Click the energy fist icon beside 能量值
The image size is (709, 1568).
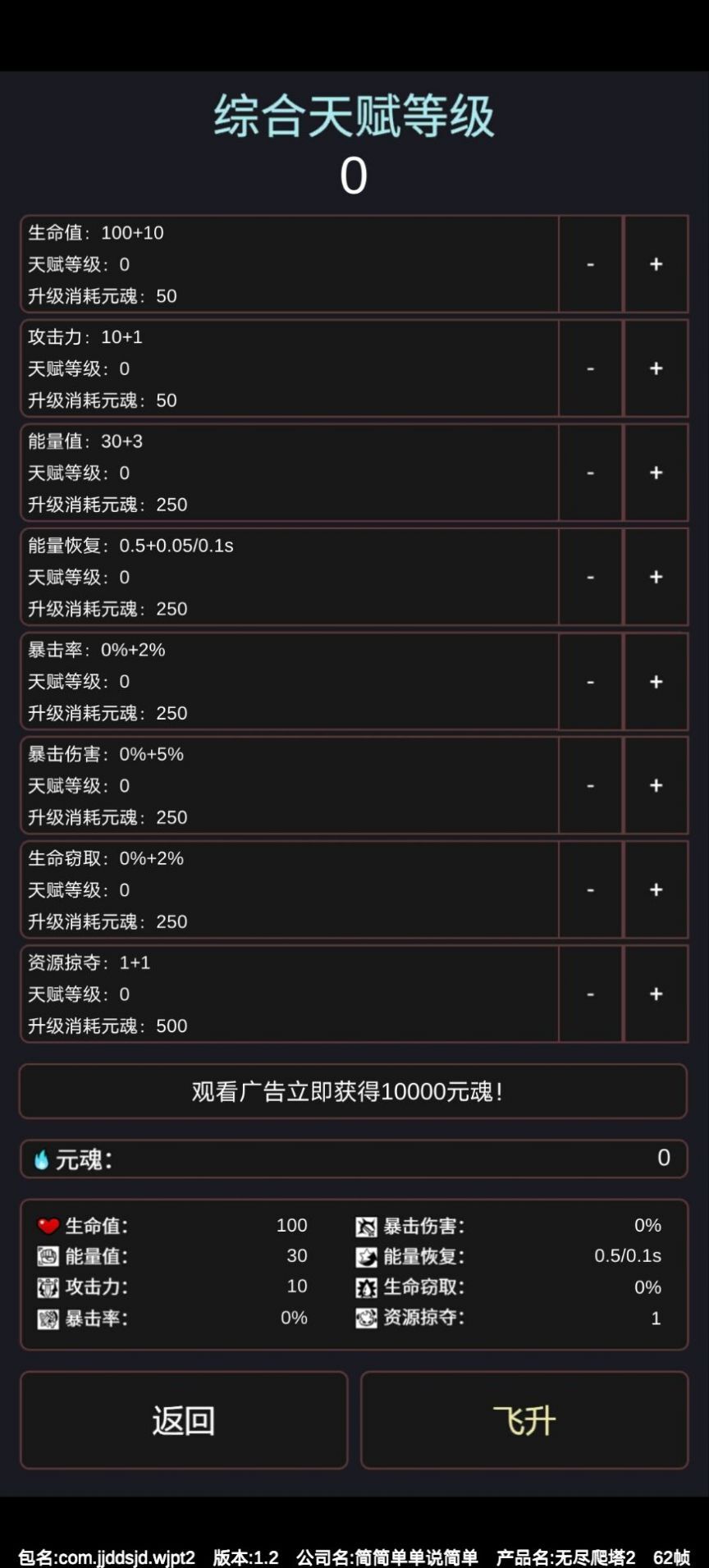pyautogui.click(x=48, y=1256)
